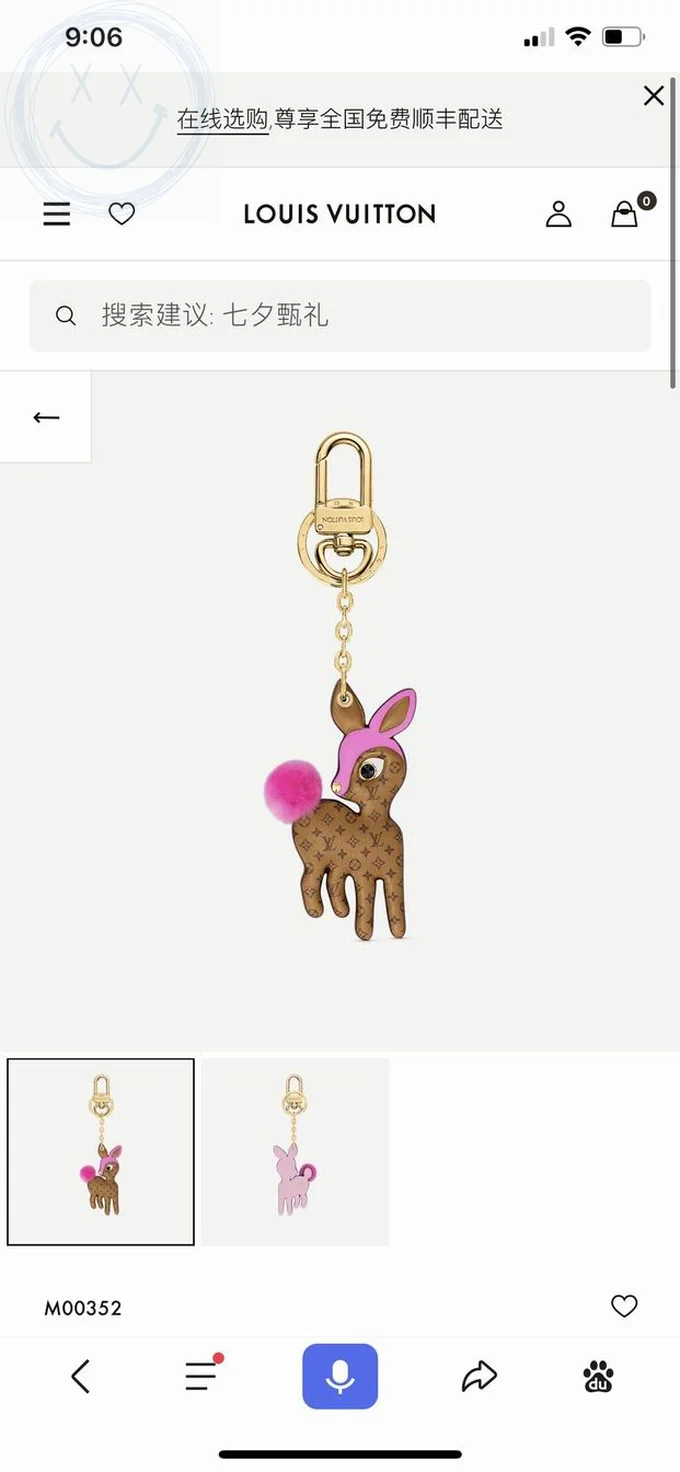Share this page

(479, 1377)
